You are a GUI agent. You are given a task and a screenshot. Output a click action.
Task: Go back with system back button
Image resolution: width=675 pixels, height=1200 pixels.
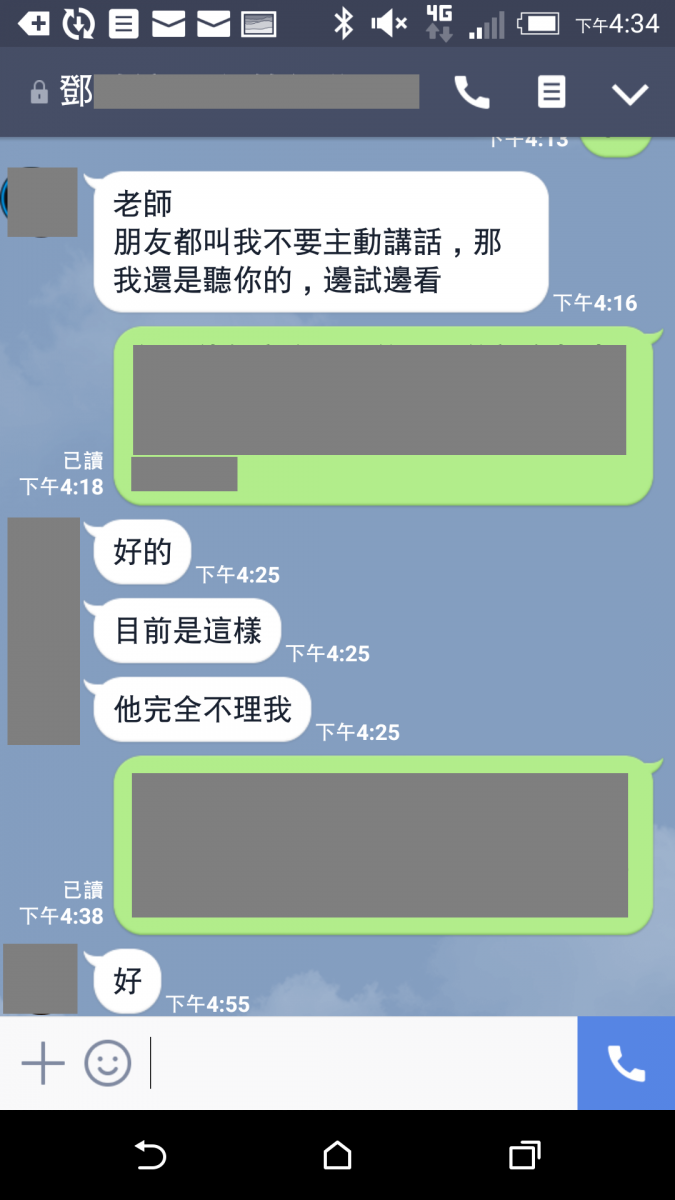coord(150,1156)
